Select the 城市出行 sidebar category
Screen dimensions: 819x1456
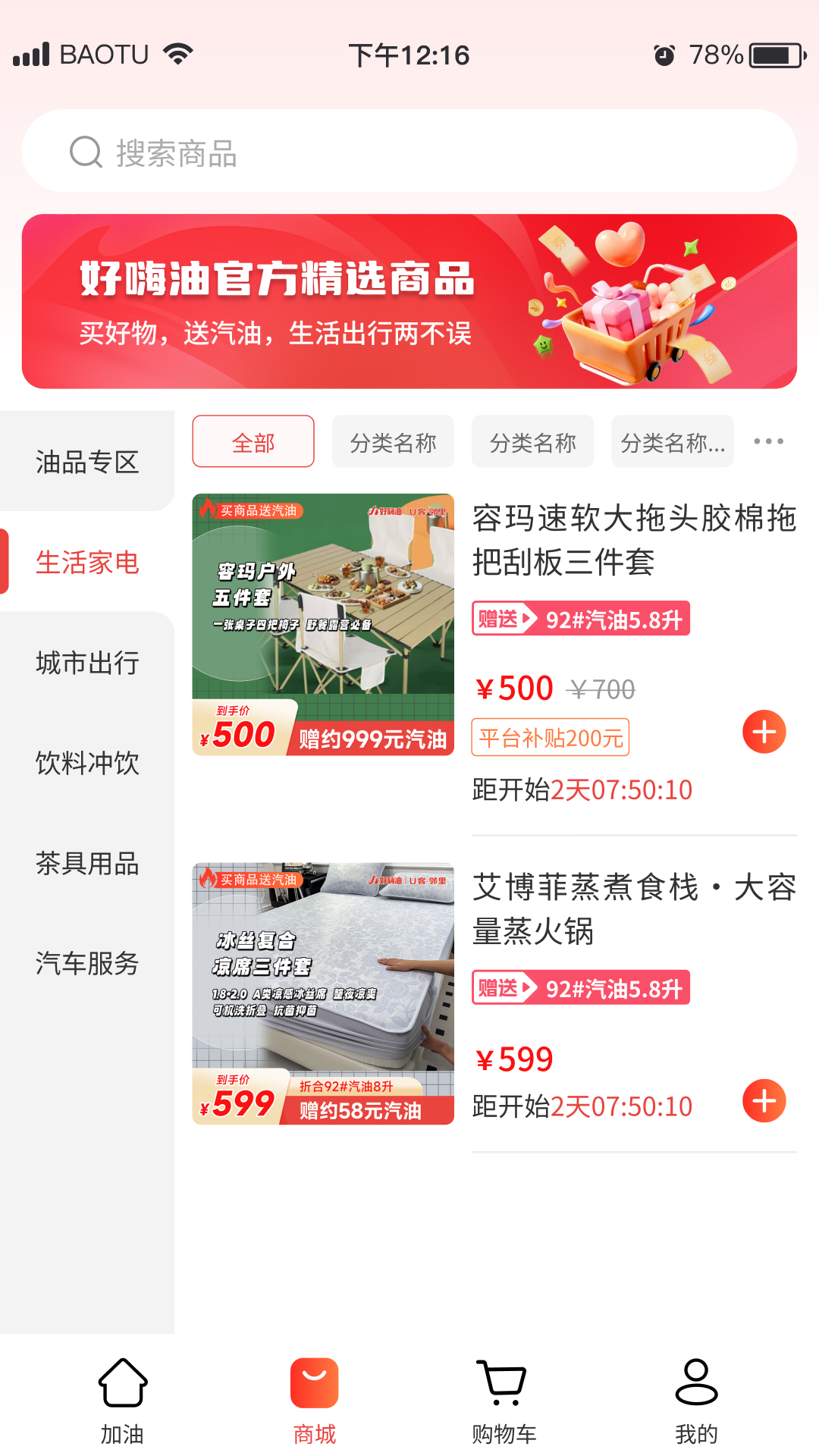(x=86, y=664)
